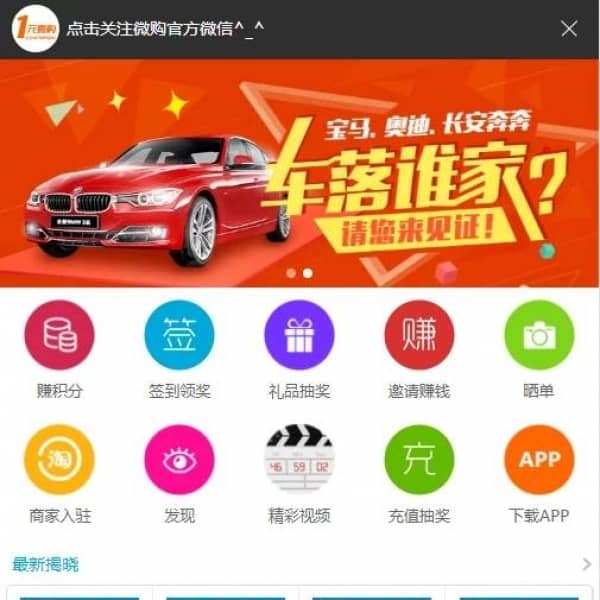Open 礼品抽奖 gift lottery
The height and width of the screenshot is (600, 600).
click(x=299, y=336)
